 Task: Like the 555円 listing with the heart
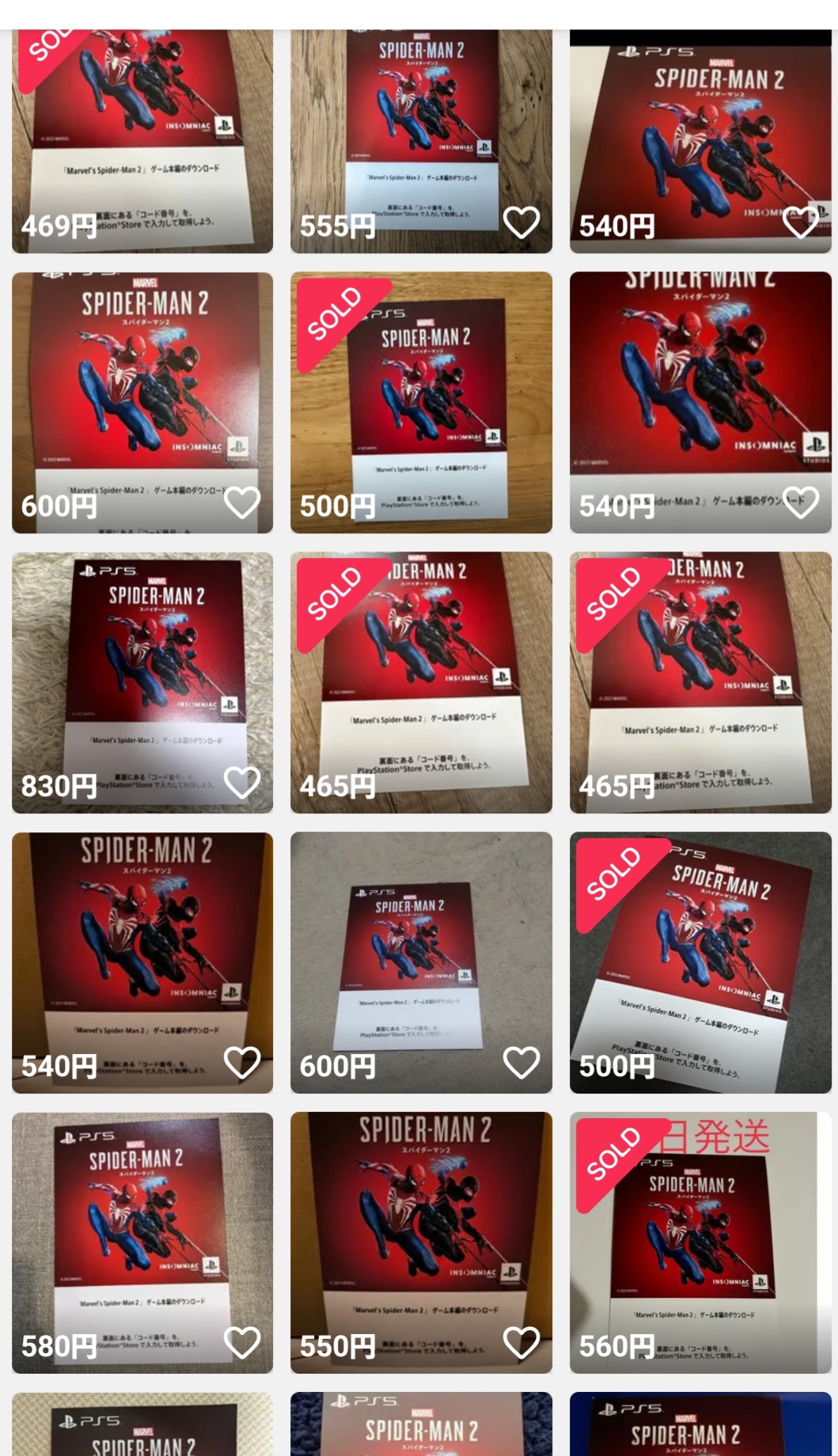tap(521, 222)
